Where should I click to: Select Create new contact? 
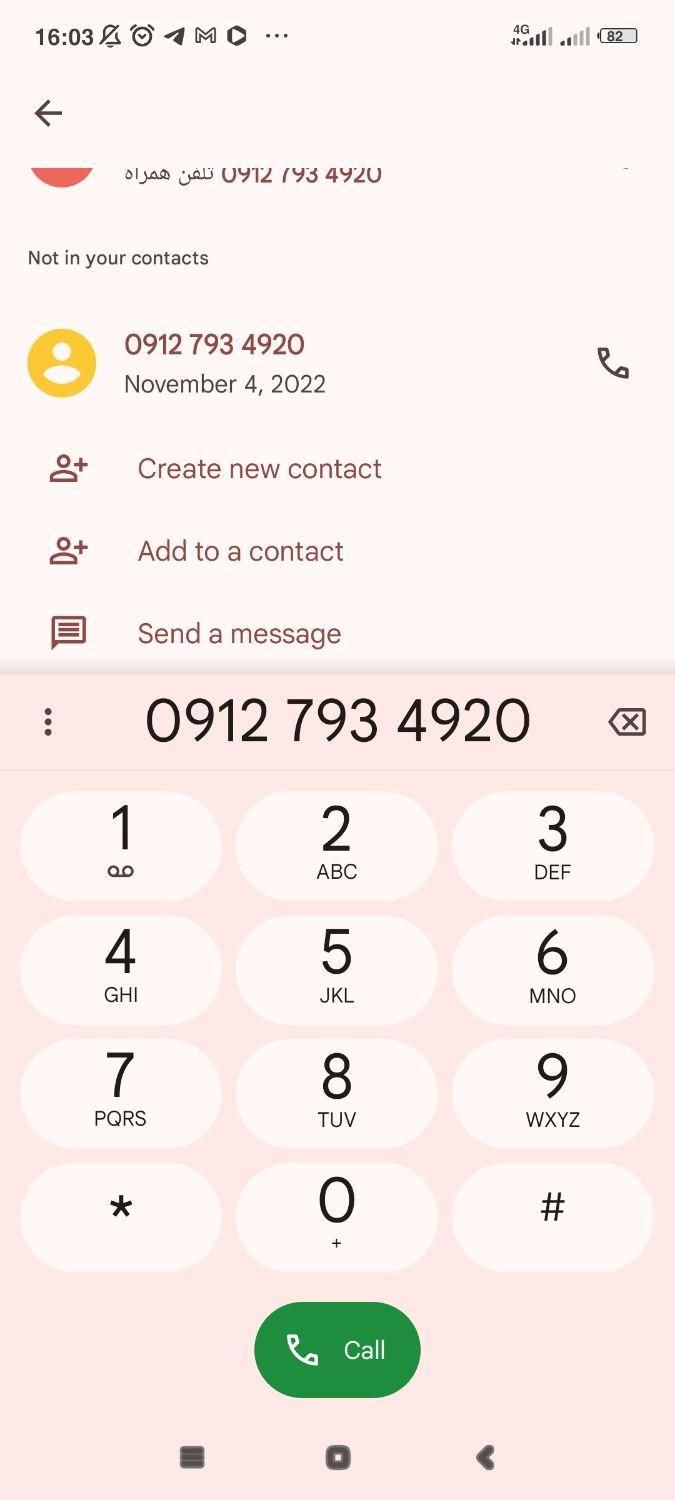[259, 469]
